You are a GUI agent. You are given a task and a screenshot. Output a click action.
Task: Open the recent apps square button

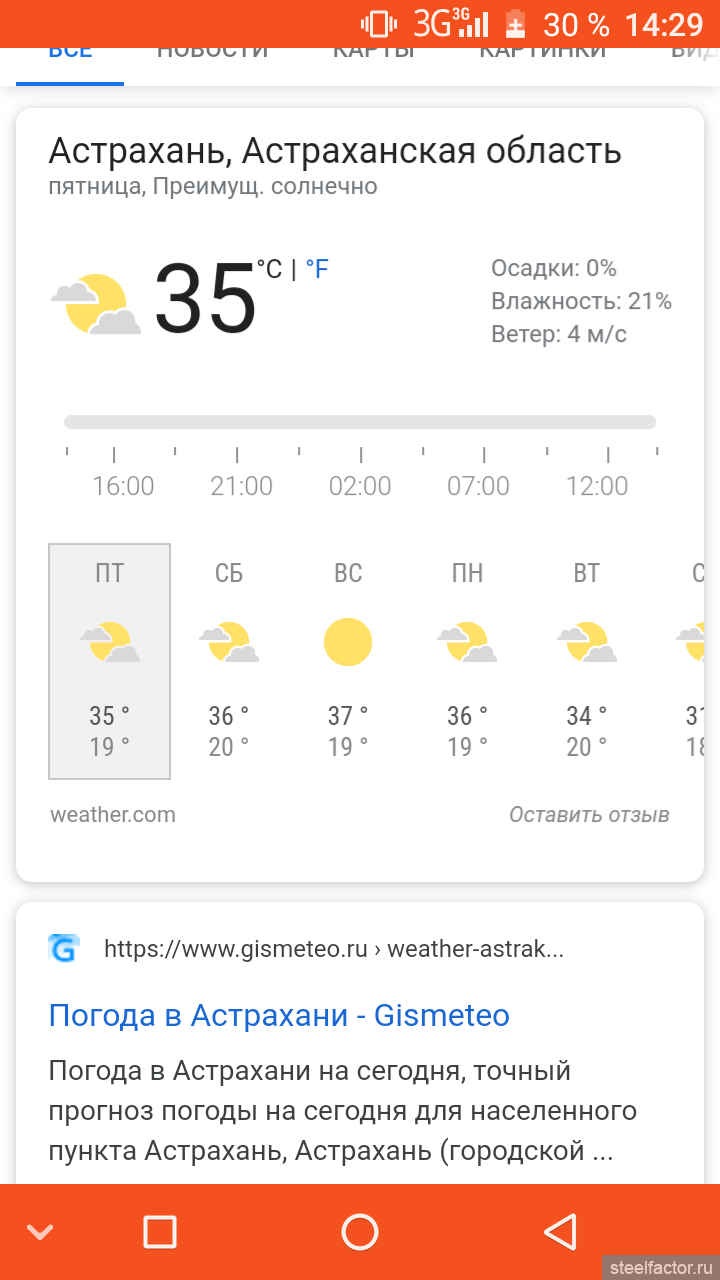160,1231
